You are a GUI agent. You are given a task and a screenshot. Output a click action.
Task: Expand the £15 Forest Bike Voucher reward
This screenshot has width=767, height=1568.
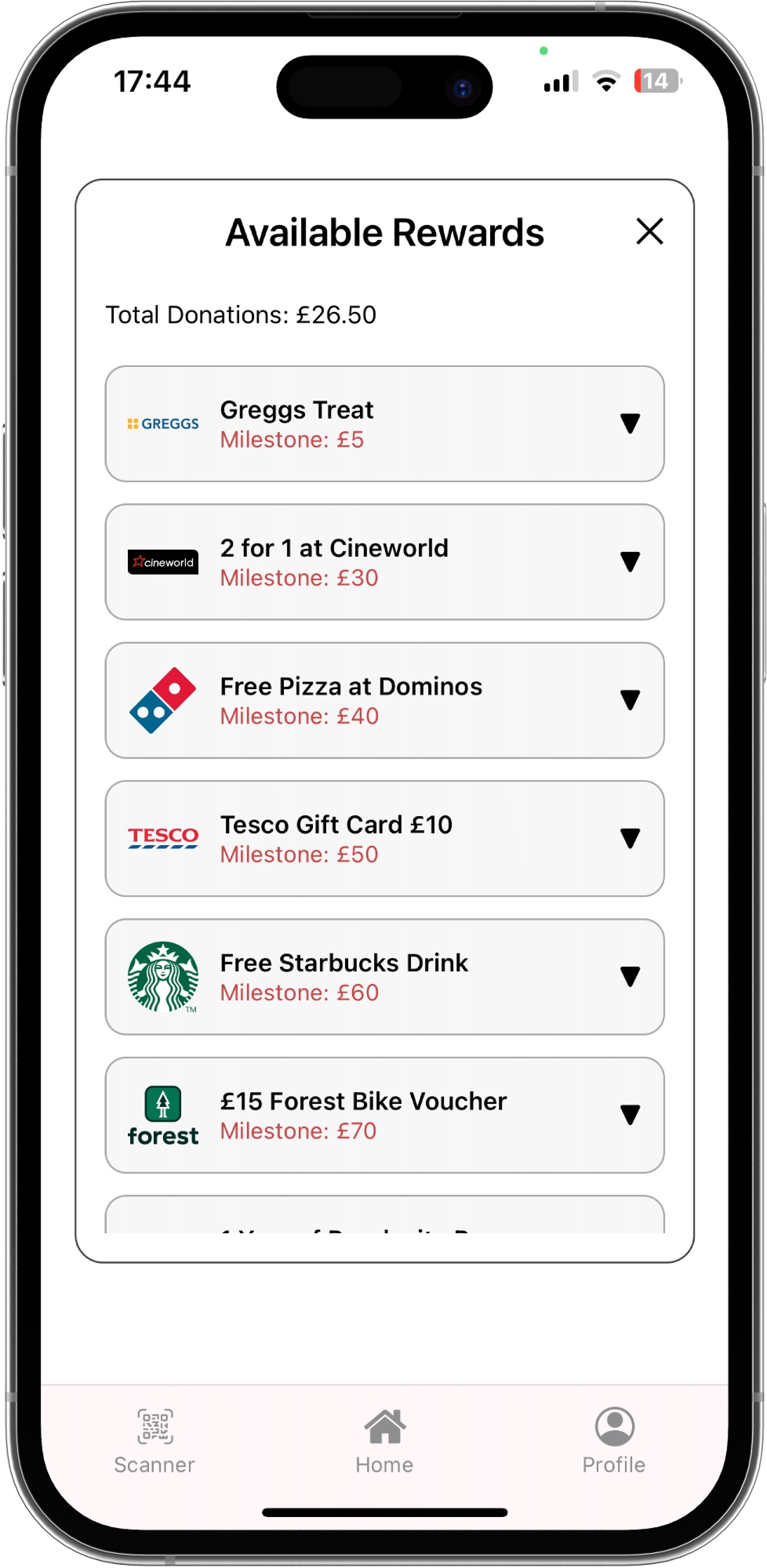630,1115
